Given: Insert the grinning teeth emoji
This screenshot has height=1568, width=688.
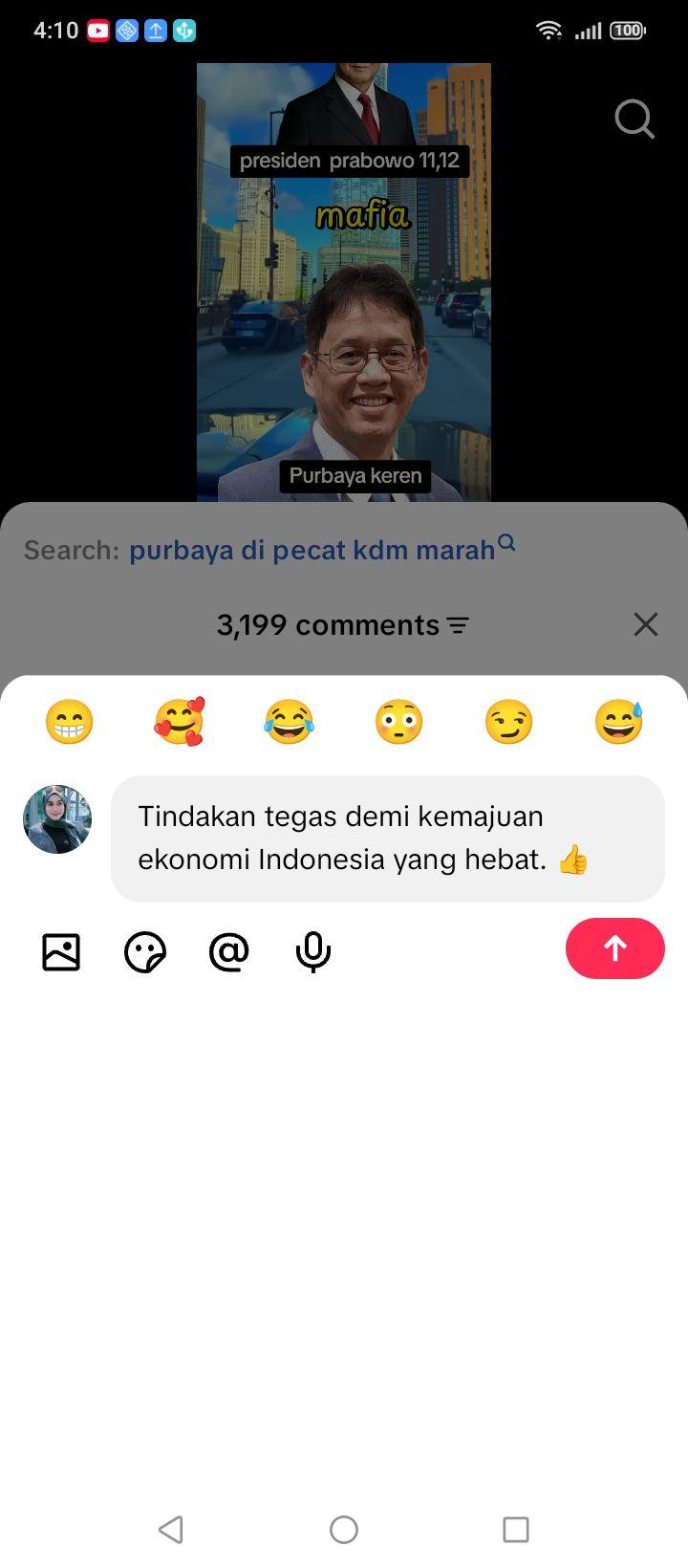Looking at the screenshot, I should tap(70, 722).
